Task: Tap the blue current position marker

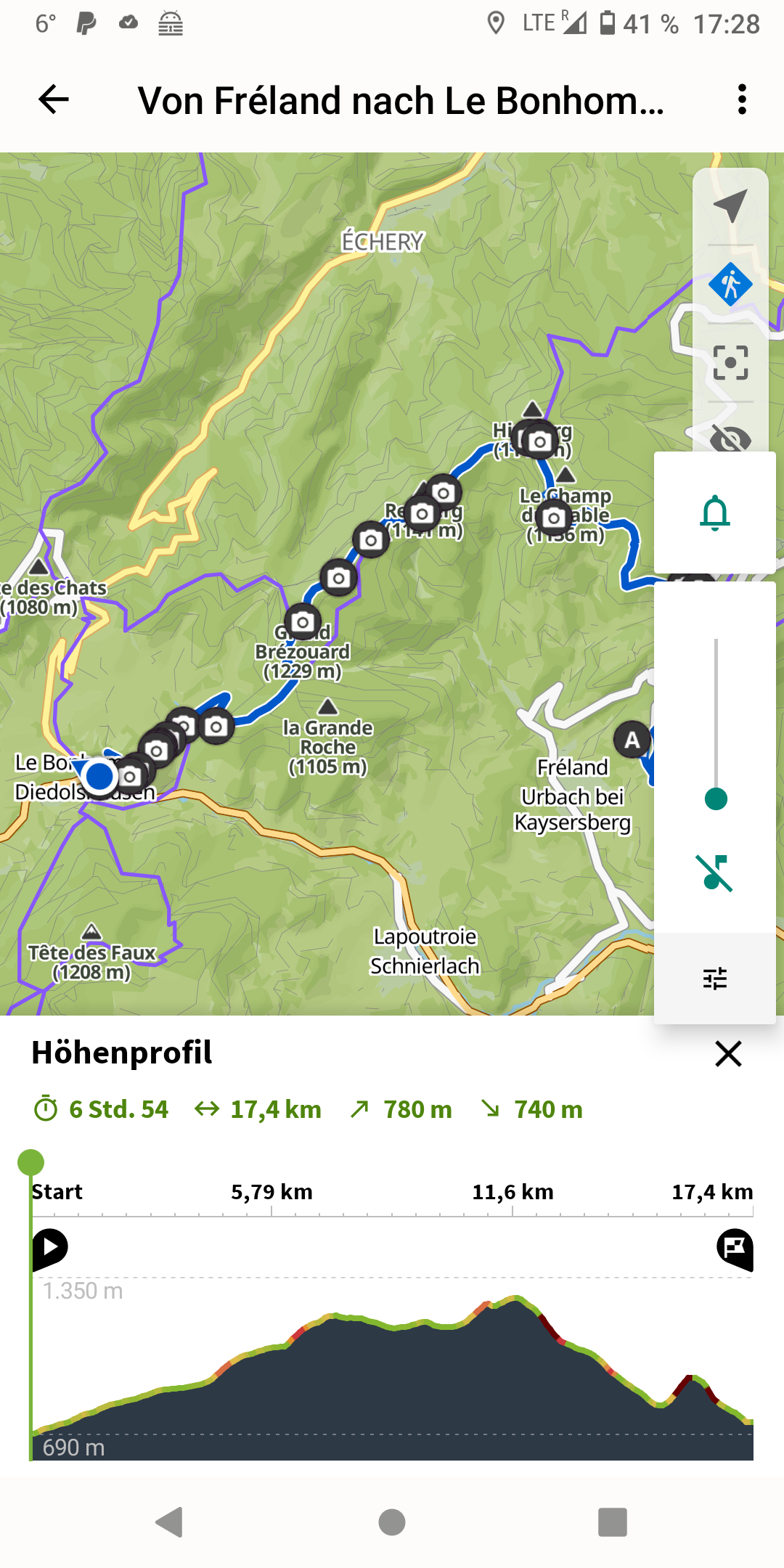Action: click(x=99, y=776)
